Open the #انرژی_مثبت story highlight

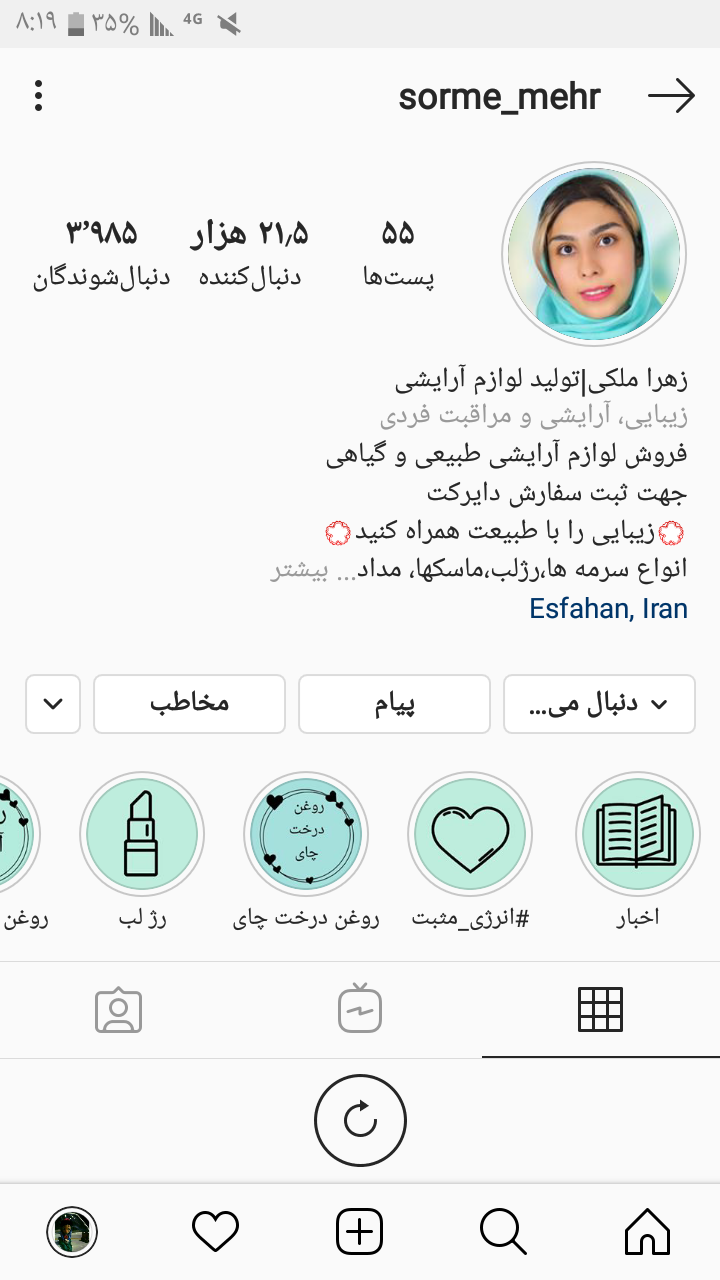[470, 834]
